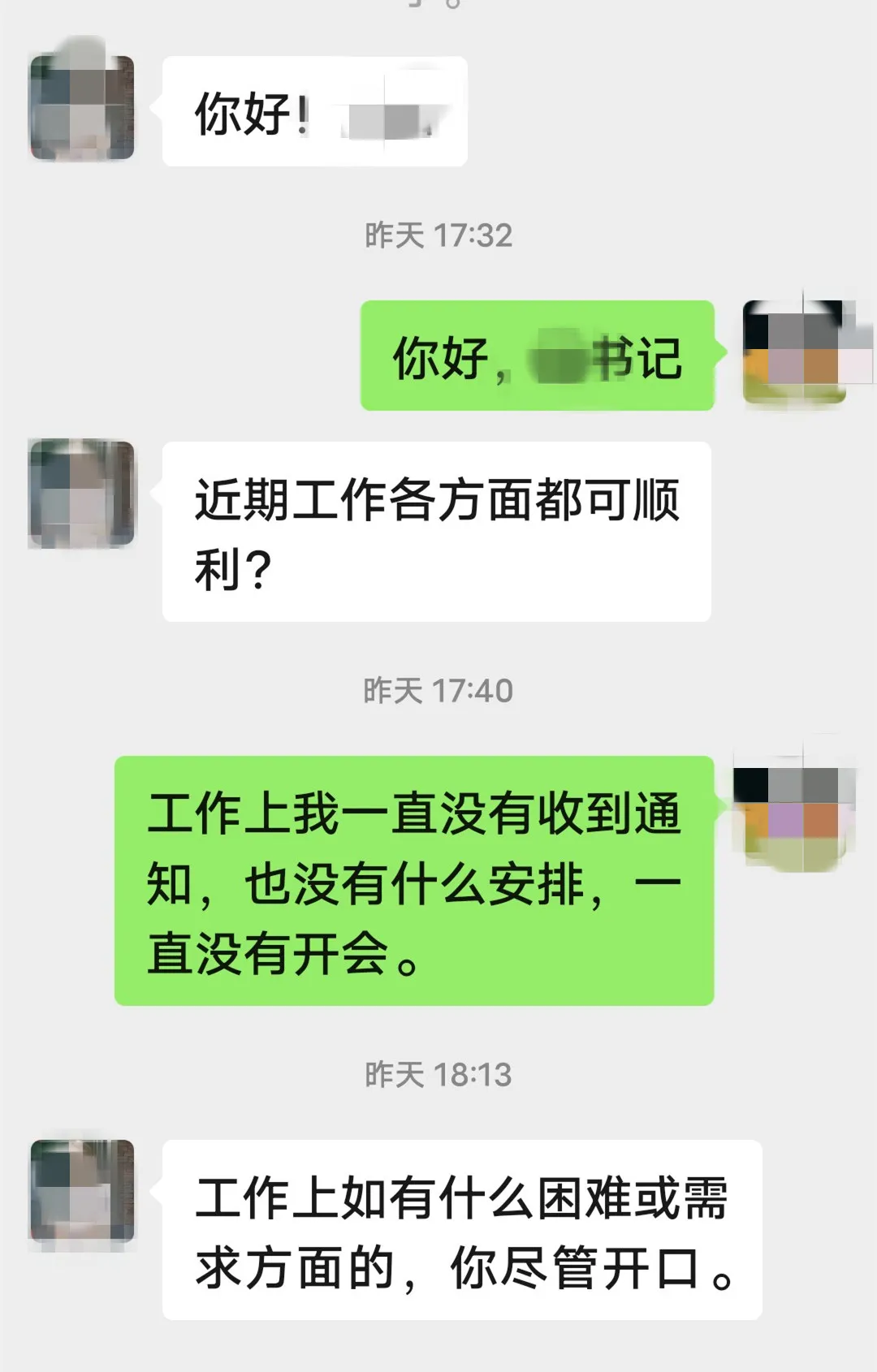Open avatar beside "近期工作各方面都可顺利?" message

pyautogui.click(x=82, y=493)
